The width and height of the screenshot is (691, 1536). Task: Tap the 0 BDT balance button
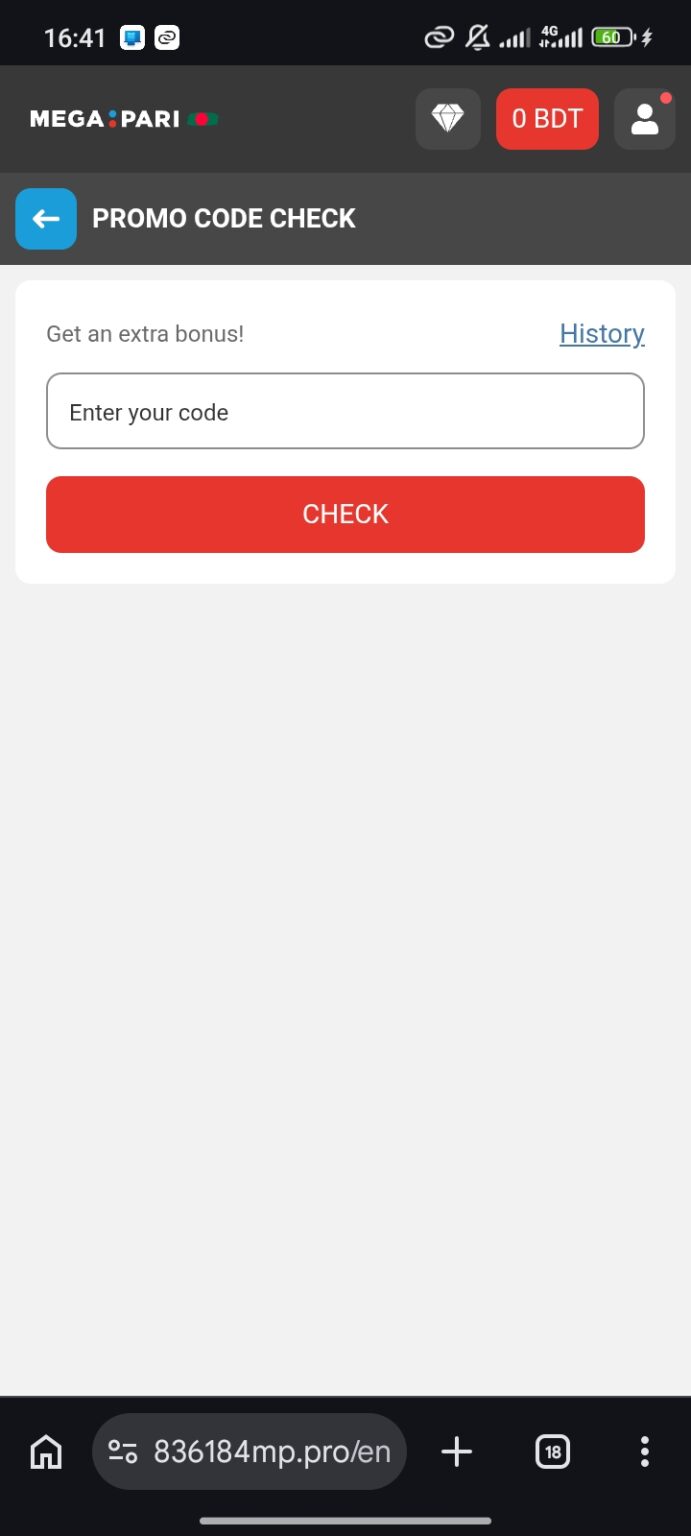click(x=547, y=119)
